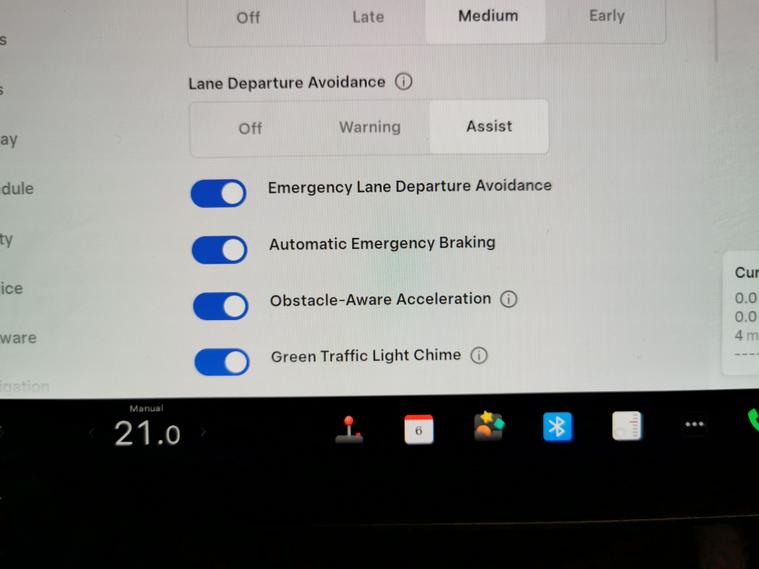Open the Medium warning setting

487,16
